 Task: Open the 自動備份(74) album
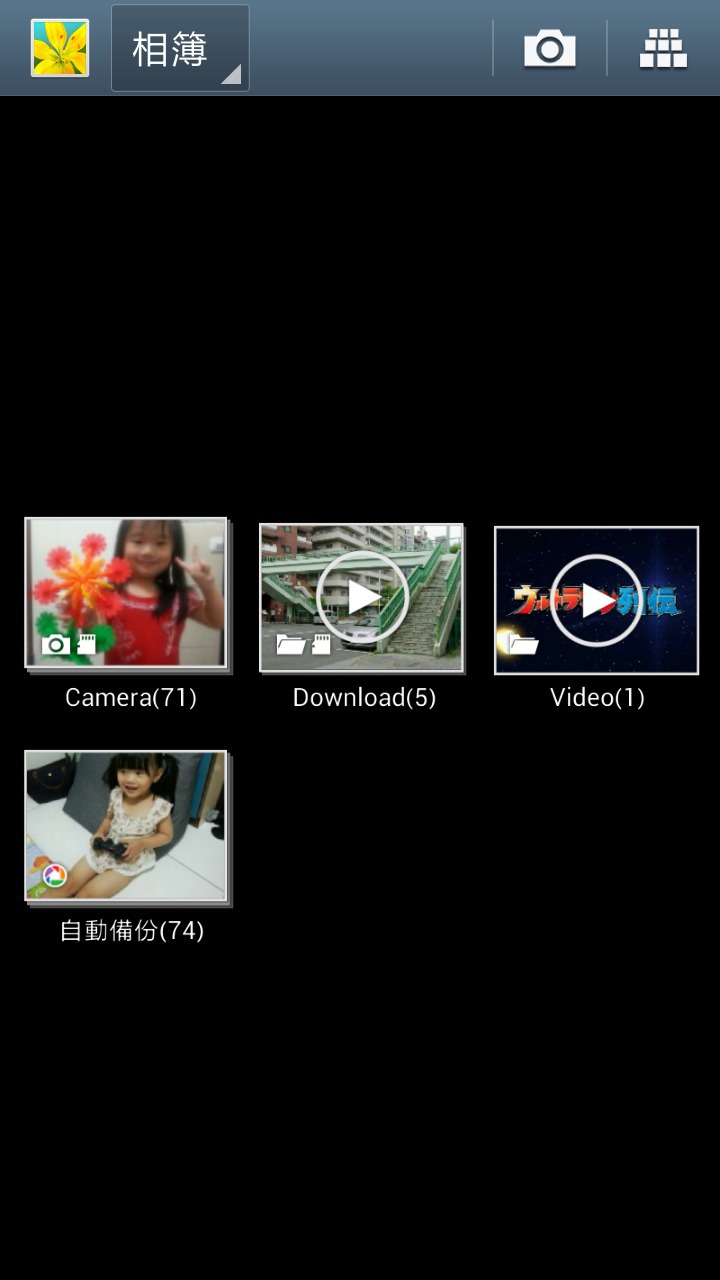coord(127,826)
